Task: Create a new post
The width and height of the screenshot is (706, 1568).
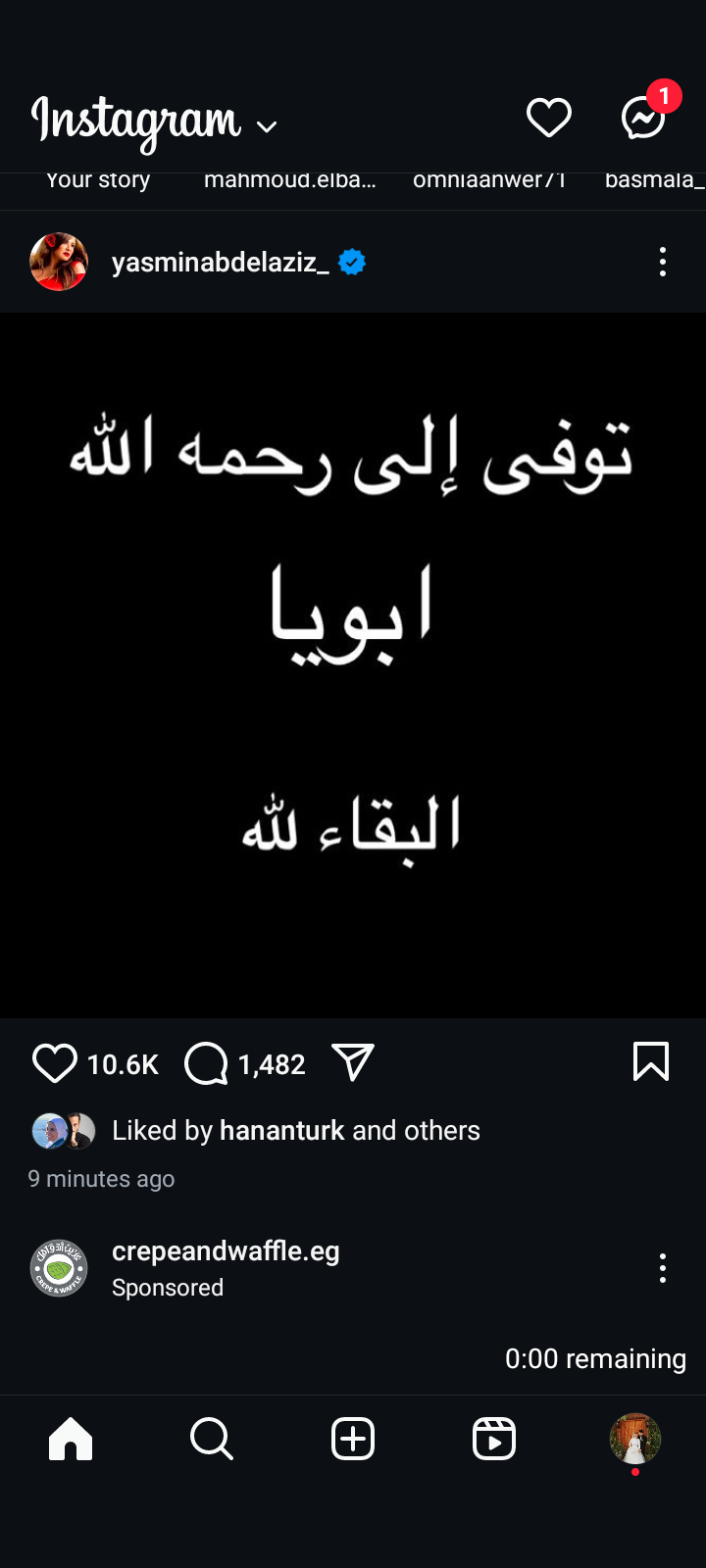Action: click(353, 1440)
